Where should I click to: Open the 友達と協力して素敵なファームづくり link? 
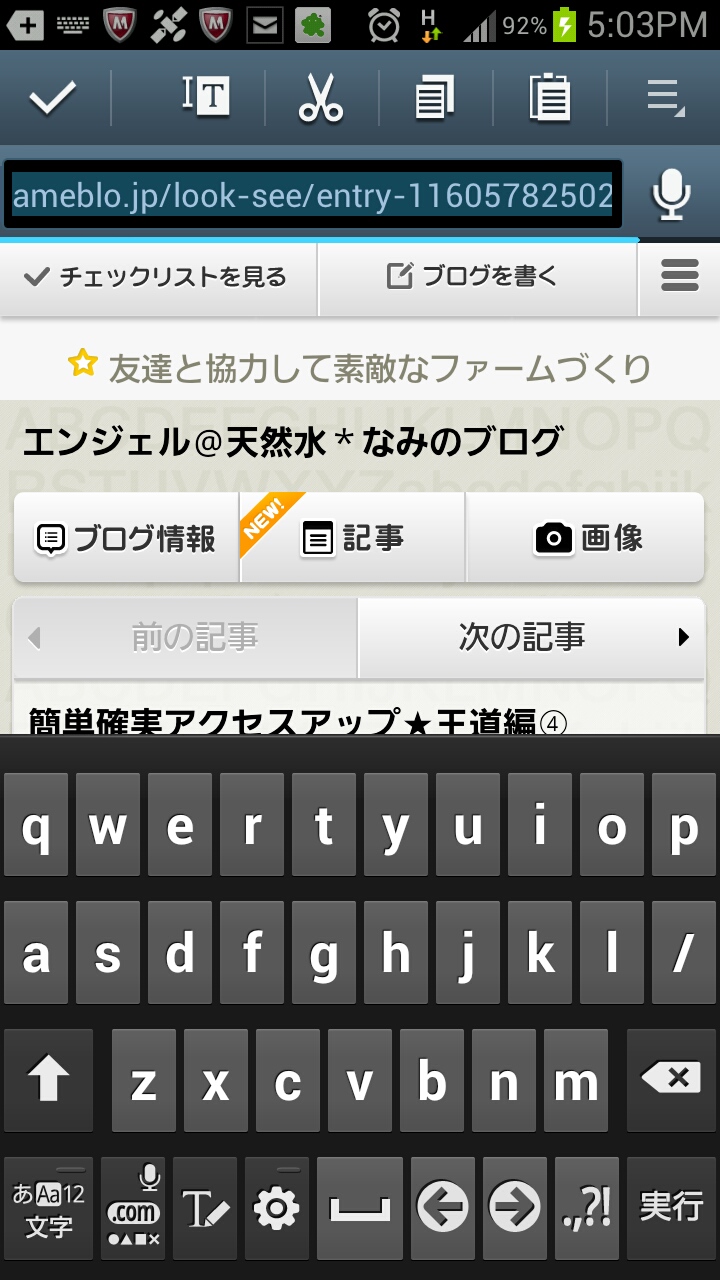(360, 368)
